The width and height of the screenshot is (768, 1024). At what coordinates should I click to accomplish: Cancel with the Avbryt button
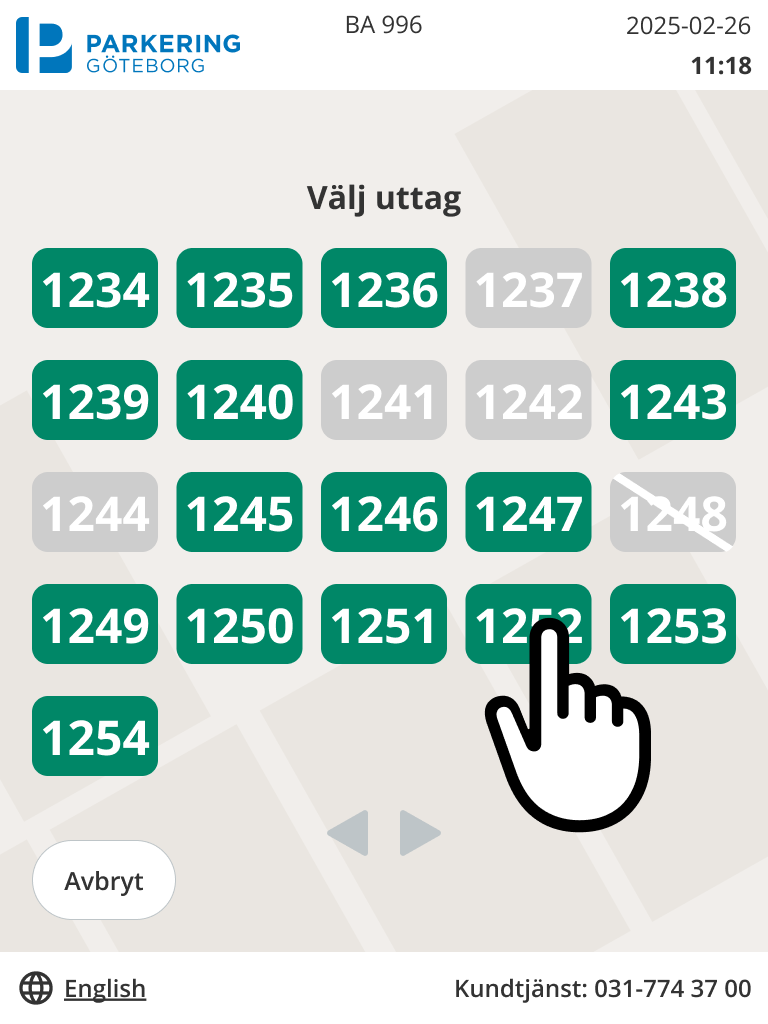click(x=104, y=880)
